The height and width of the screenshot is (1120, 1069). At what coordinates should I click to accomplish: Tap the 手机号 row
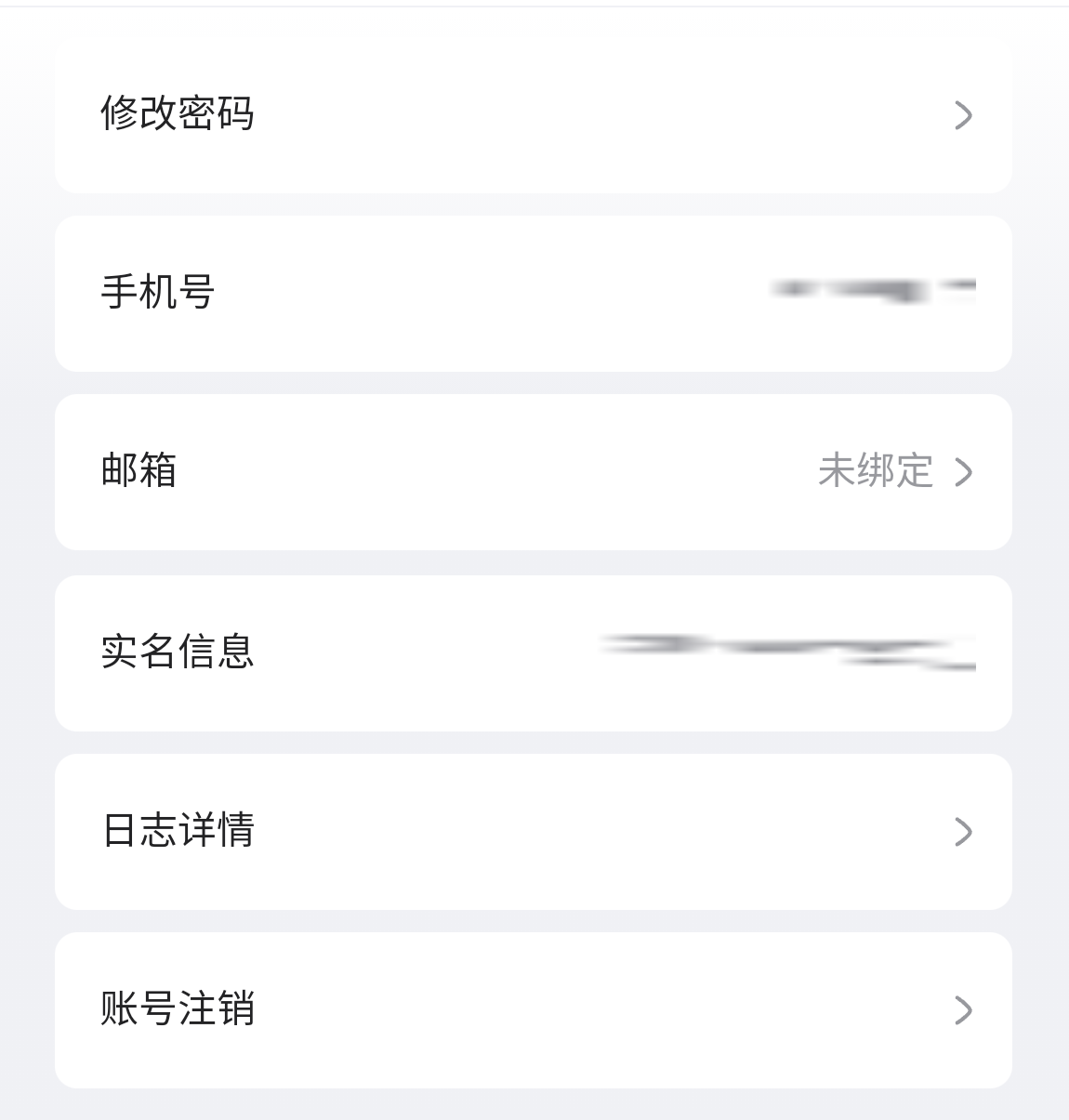coord(533,293)
